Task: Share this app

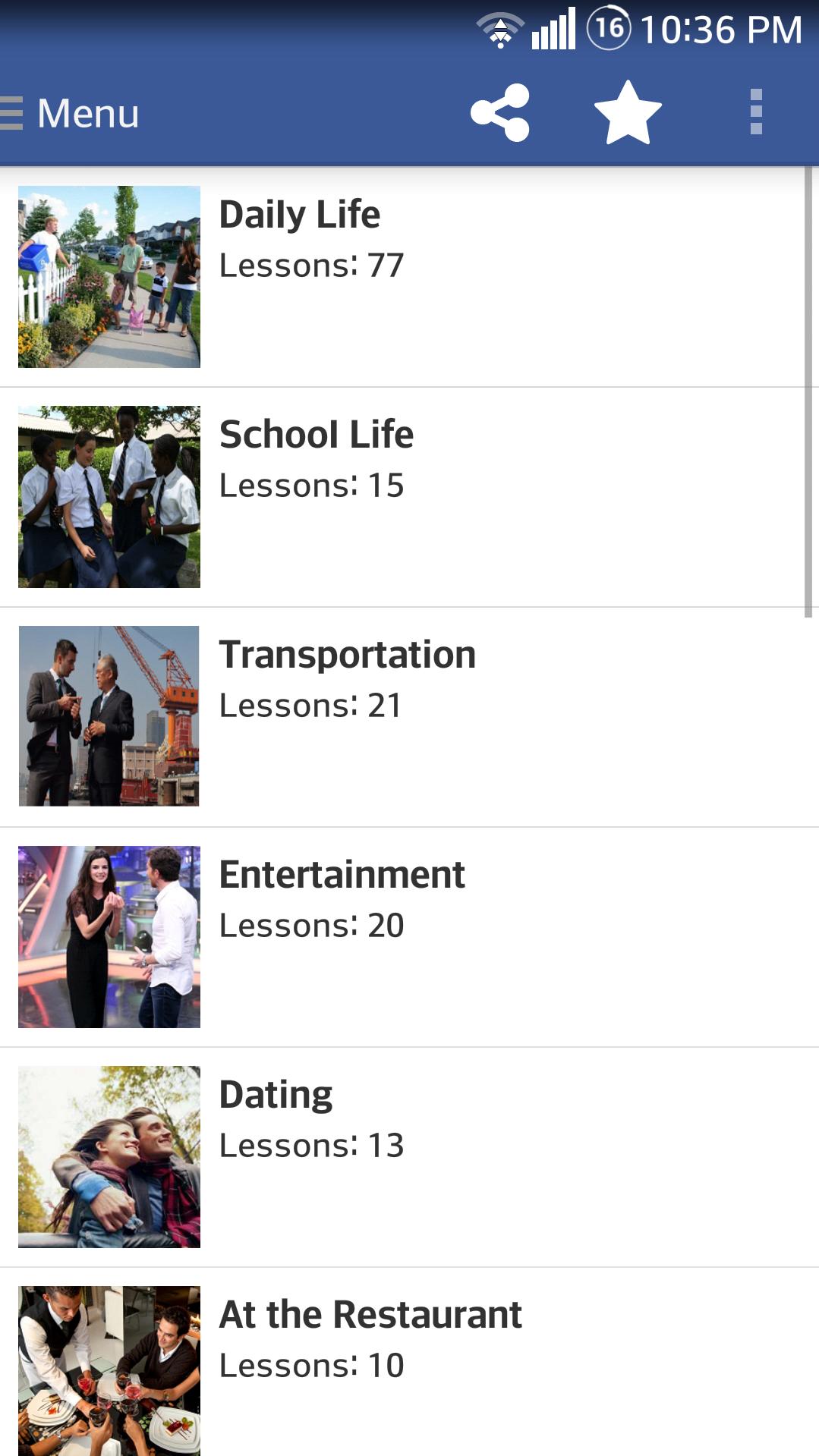Action: pyautogui.click(x=500, y=113)
